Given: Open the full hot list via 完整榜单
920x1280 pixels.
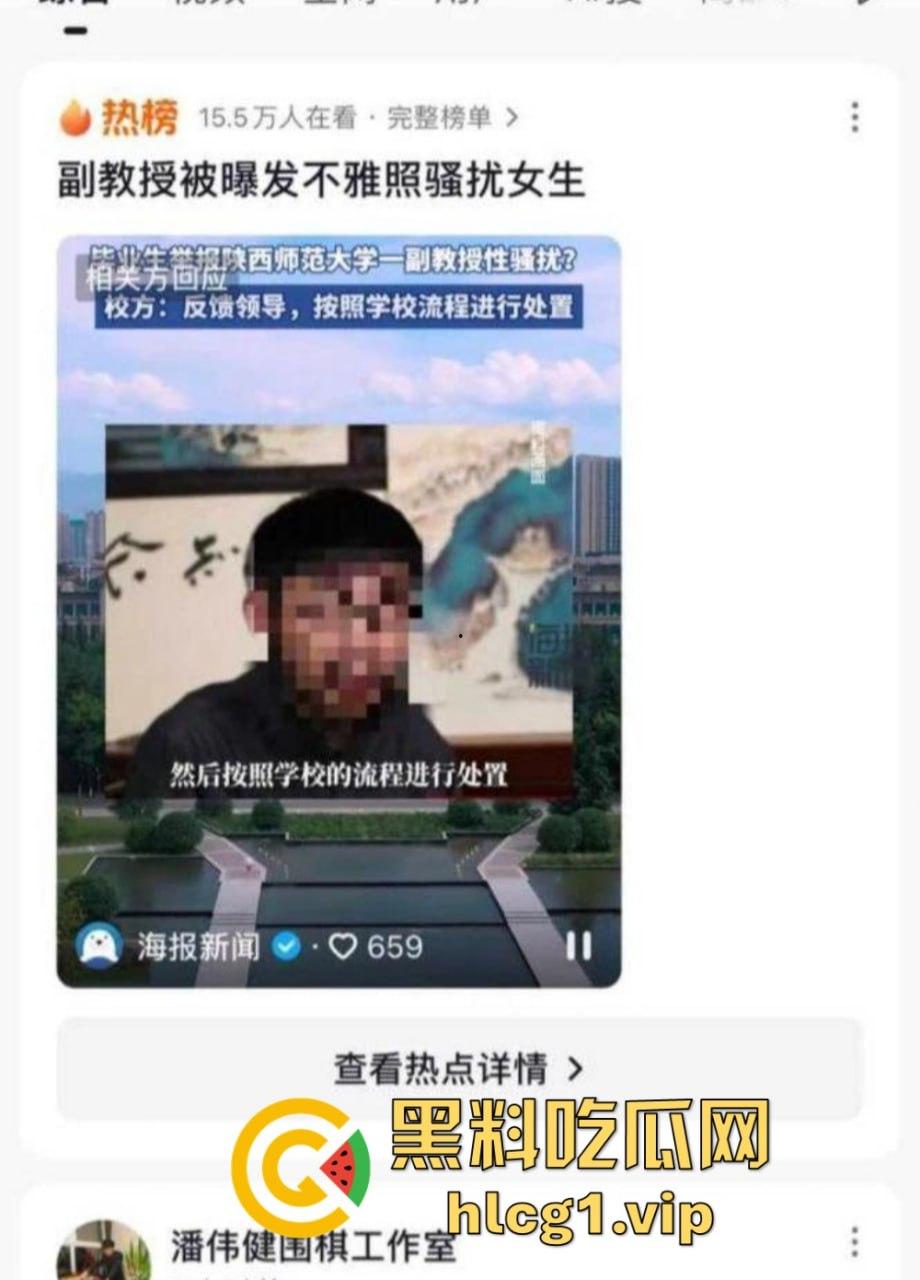Looking at the screenshot, I should [x=452, y=118].
